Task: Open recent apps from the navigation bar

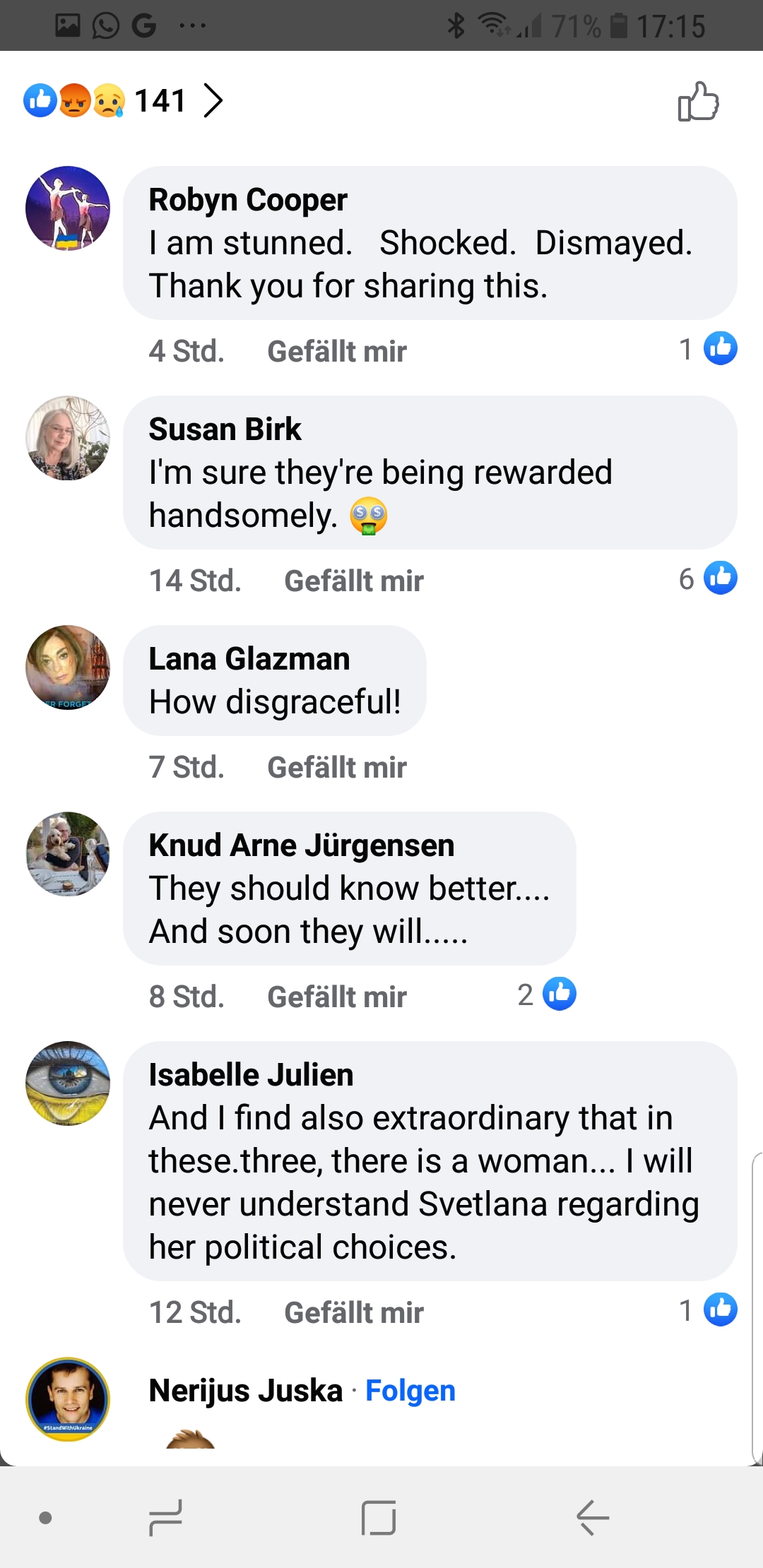Action: (x=166, y=1517)
